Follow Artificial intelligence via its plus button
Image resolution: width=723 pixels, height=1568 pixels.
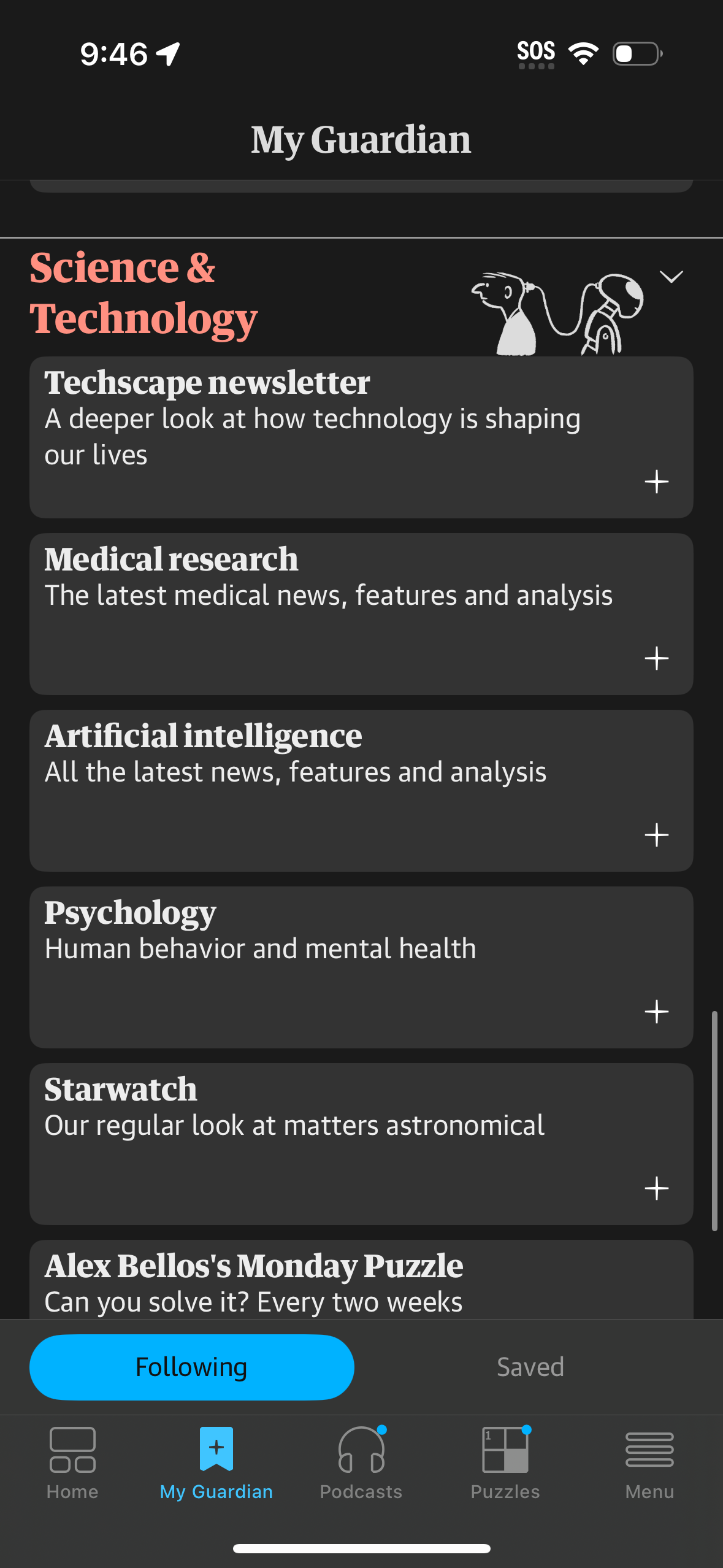point(656,834)
